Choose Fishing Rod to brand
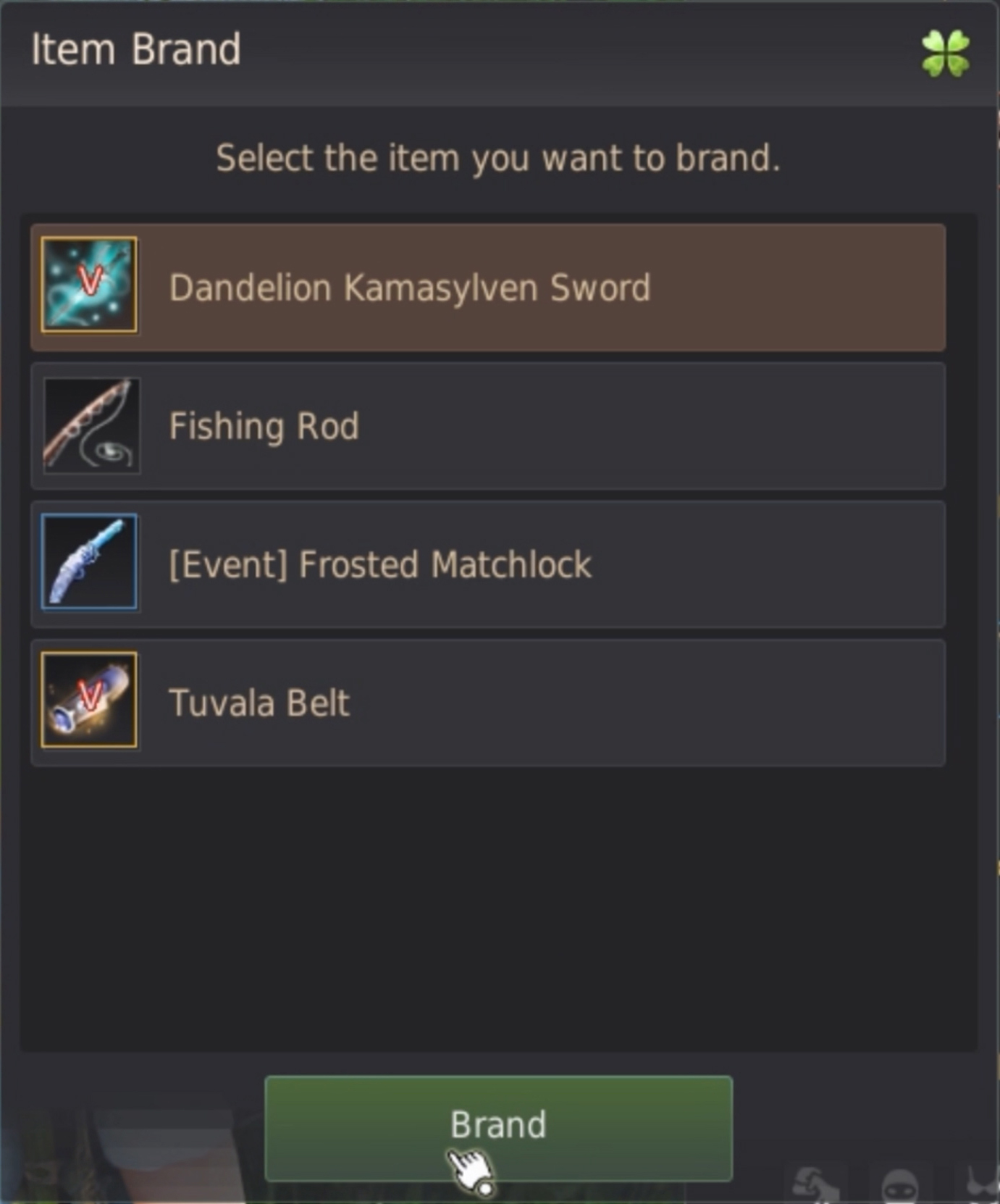1000x1204 pixels. click(x=487, y=426)
